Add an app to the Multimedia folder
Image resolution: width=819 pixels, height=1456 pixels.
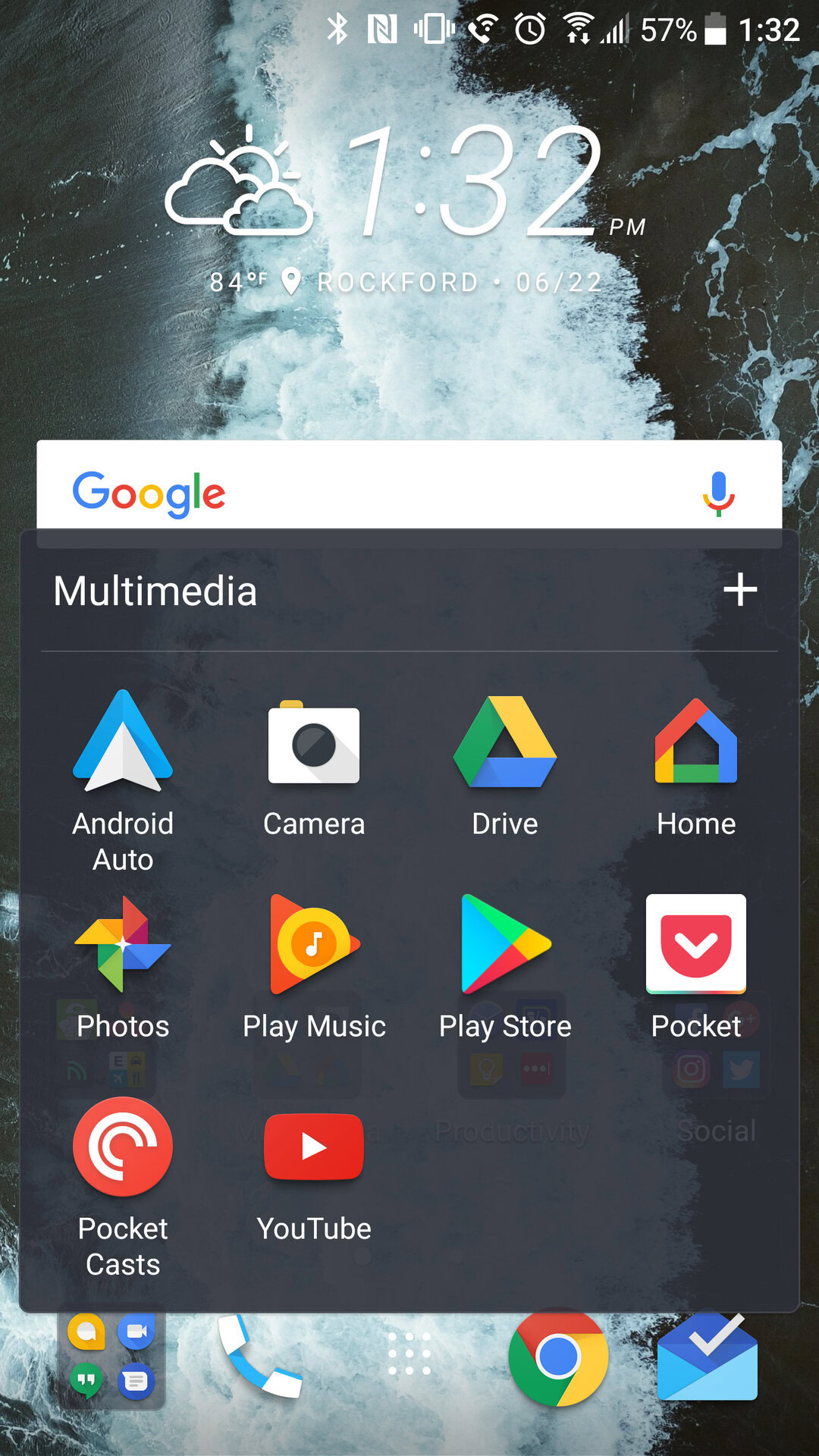tap(739, 590)
